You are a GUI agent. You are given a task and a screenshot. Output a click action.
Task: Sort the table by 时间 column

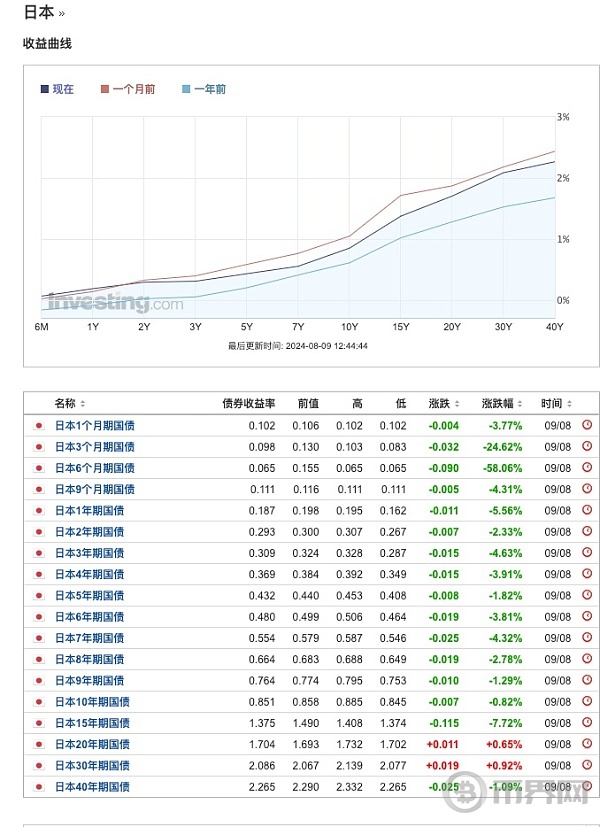click(x=555, y=404)
